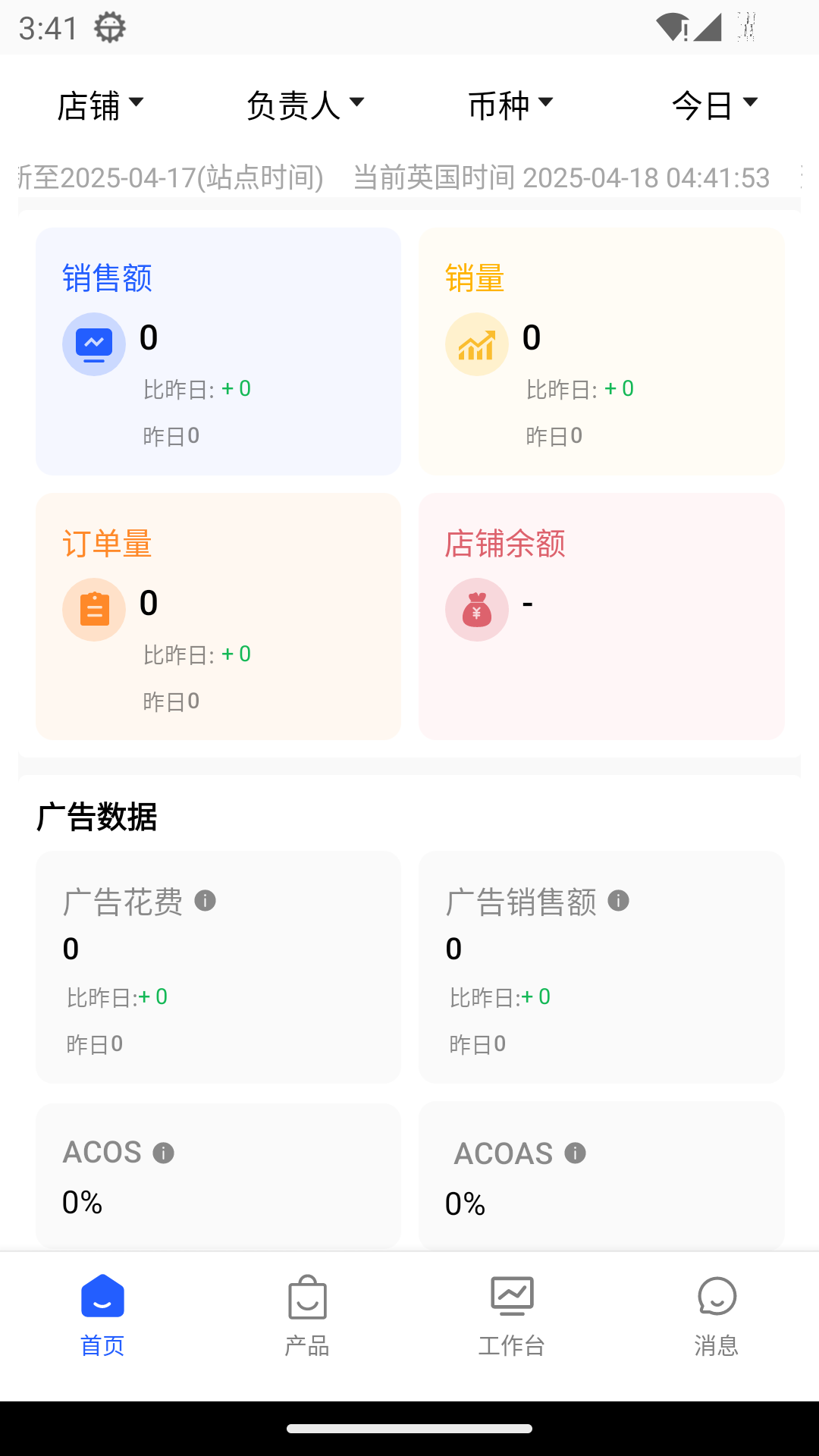Image resolution: width=819 pixels, height=1456 pixels.
Task: Click the 订单量 orange clipboard icon
Action: click(x=93, y=609)
